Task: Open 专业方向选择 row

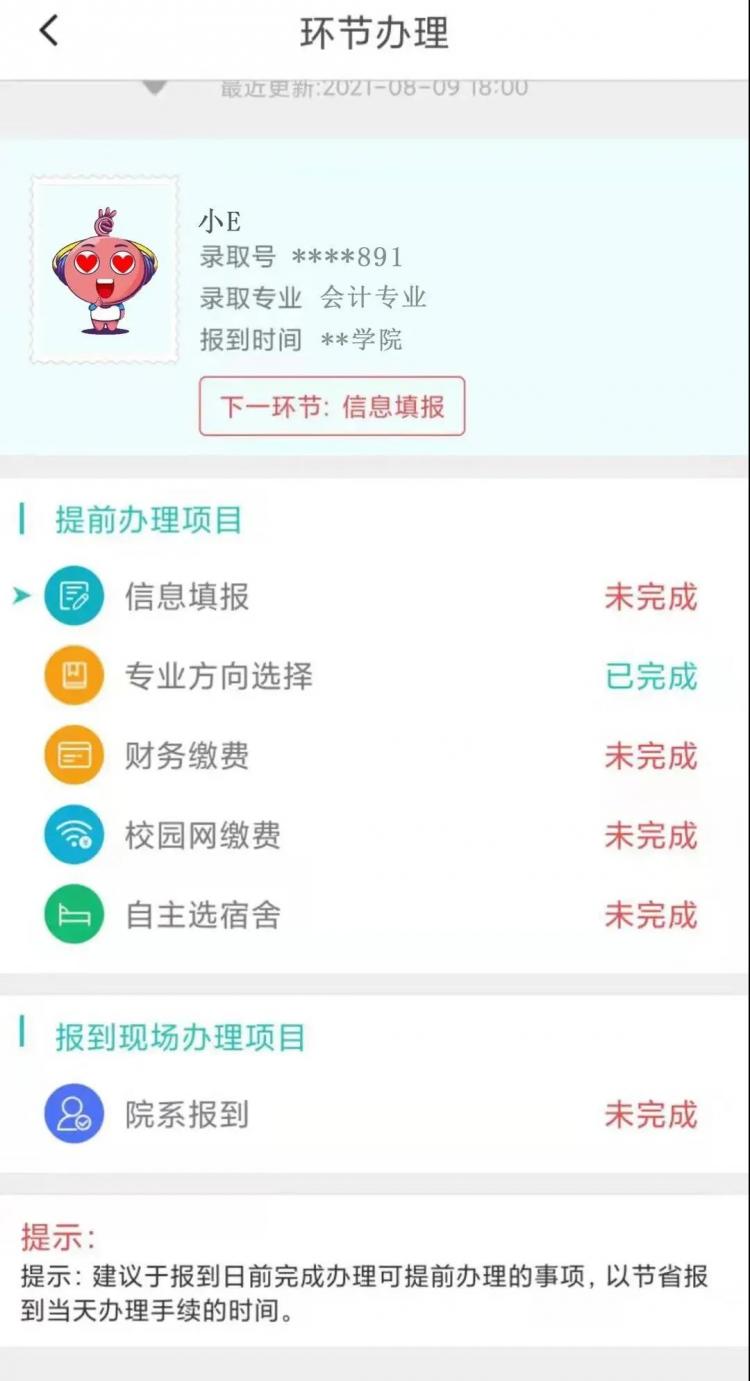Action: click(x=218, y=676)
